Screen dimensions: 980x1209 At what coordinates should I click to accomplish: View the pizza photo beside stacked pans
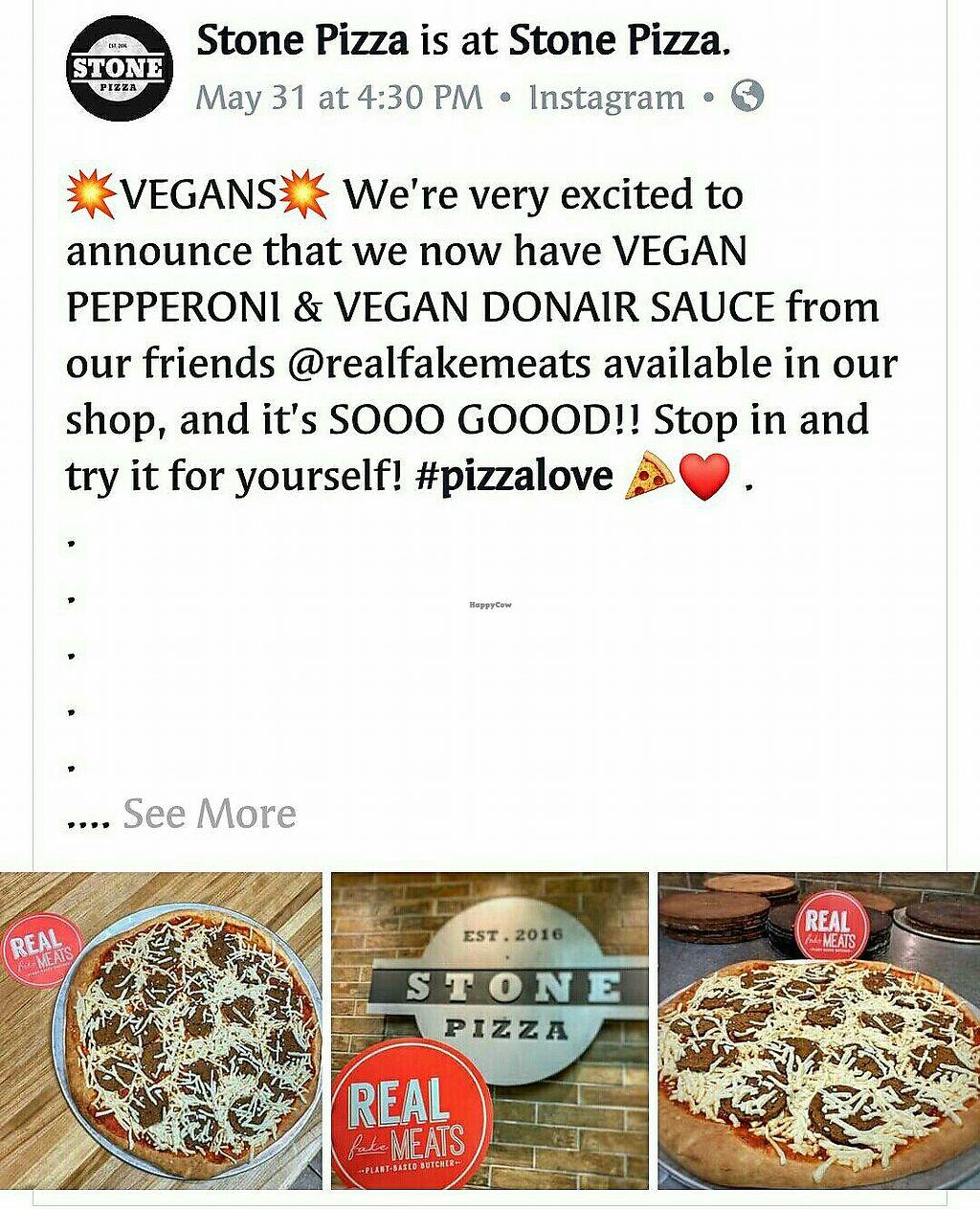[x=818, y=1031]
